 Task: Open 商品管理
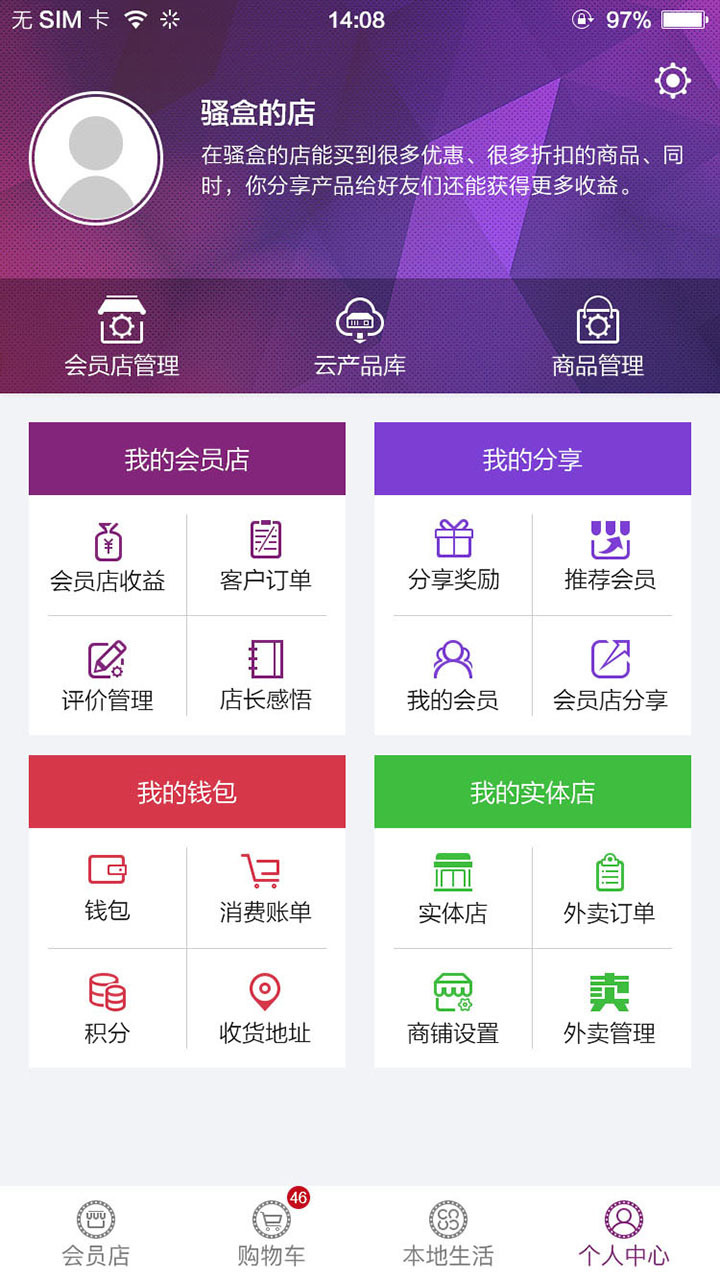[598, 336]
